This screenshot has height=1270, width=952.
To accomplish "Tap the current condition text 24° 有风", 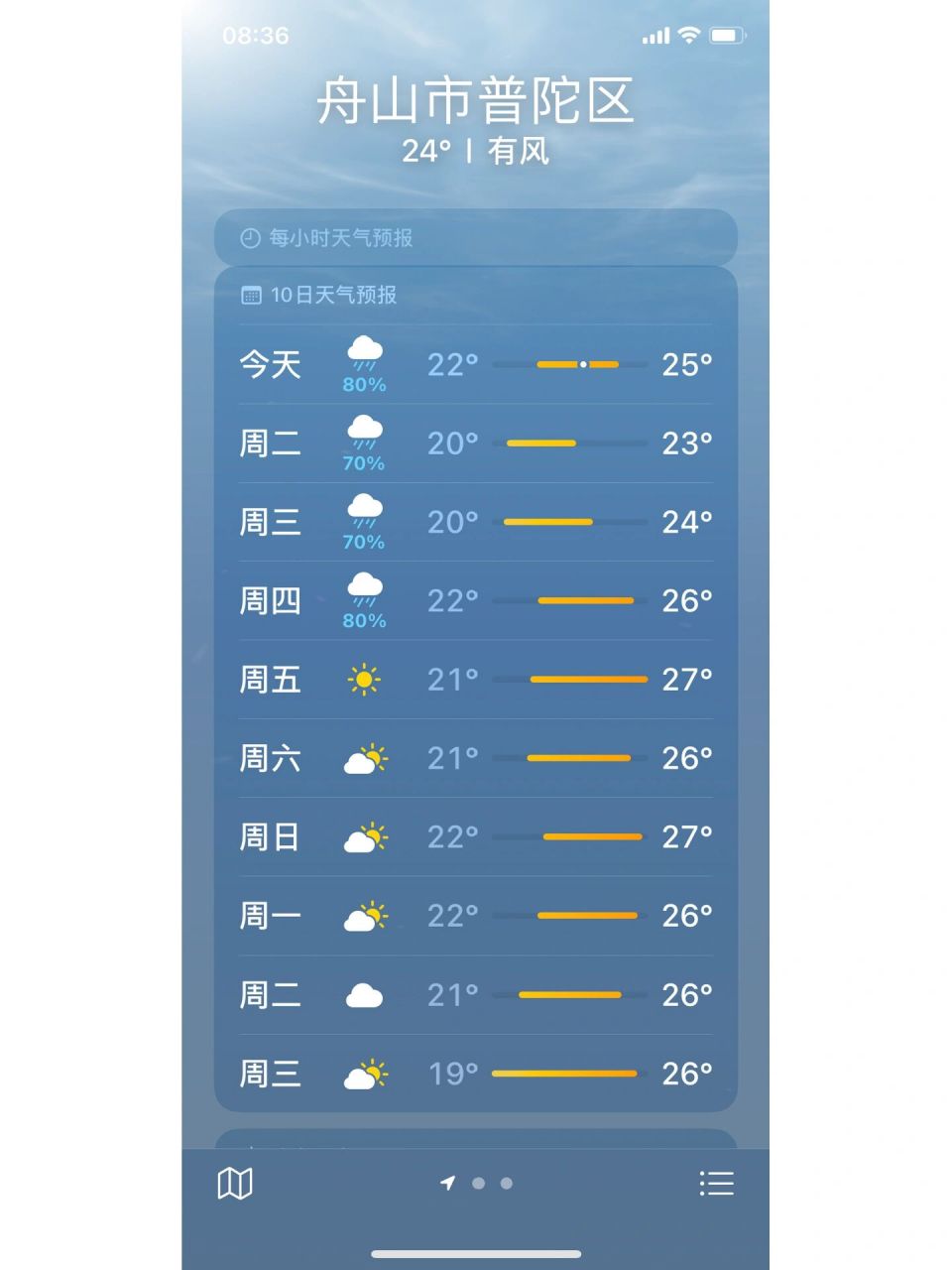I will point(476,153).
